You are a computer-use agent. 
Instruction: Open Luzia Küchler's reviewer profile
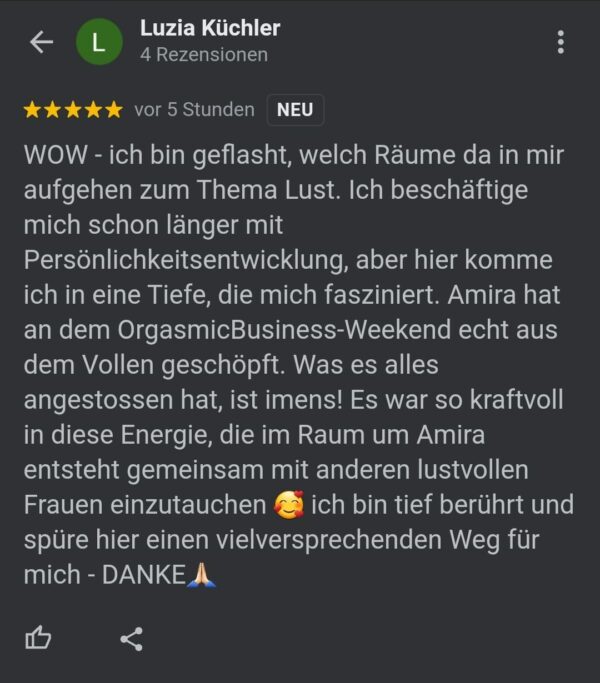pyautogui.click(x=210, y=29)
